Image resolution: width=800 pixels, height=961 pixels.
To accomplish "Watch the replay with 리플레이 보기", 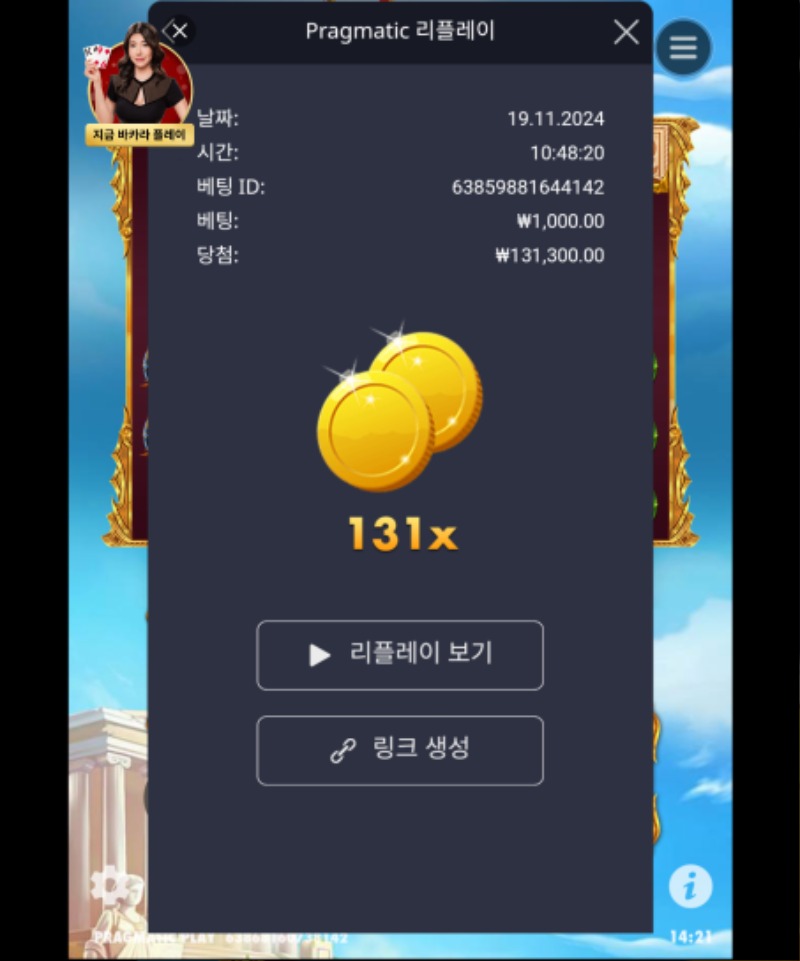I will point(400,655).
